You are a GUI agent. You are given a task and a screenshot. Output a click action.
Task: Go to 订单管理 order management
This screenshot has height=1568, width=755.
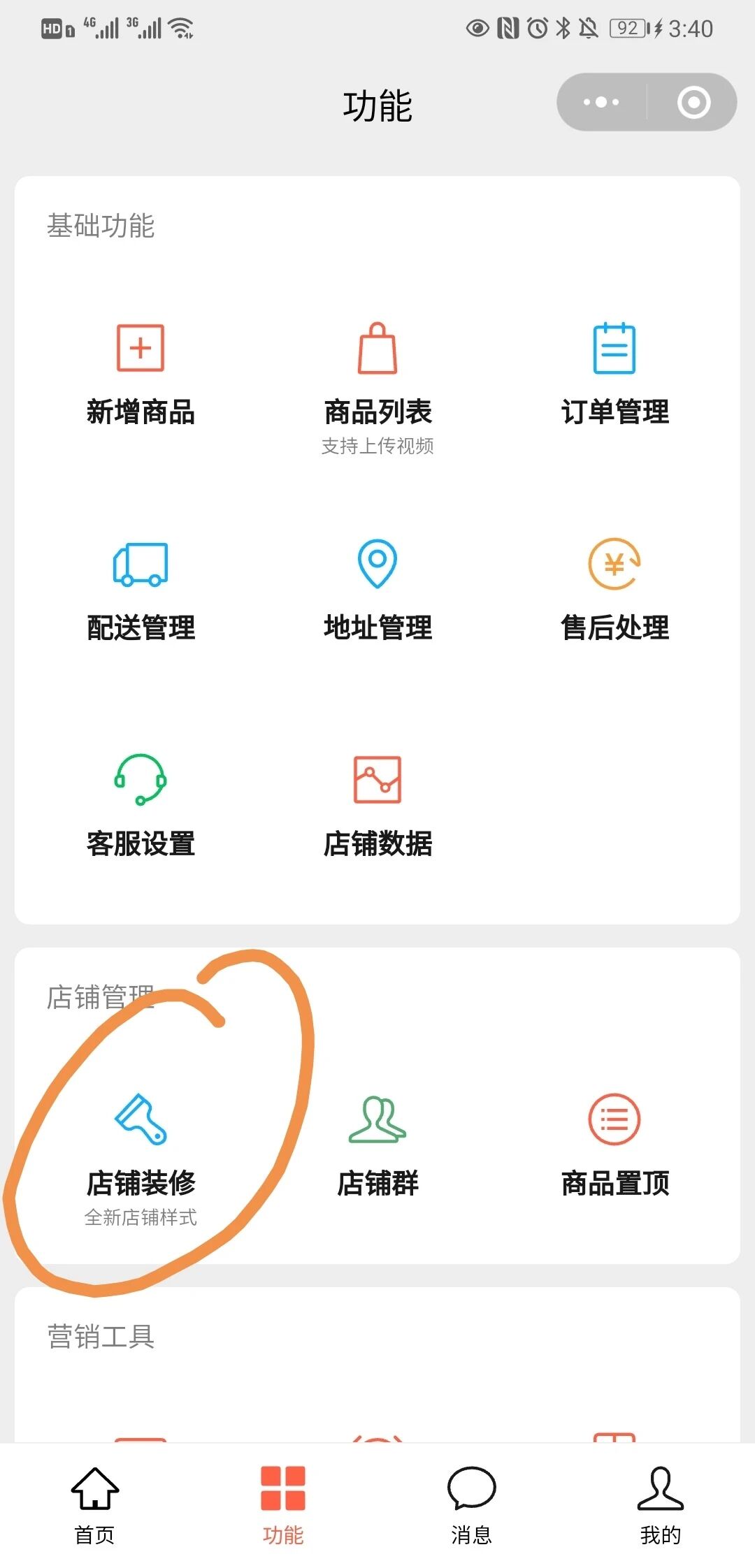coord(615,375)
